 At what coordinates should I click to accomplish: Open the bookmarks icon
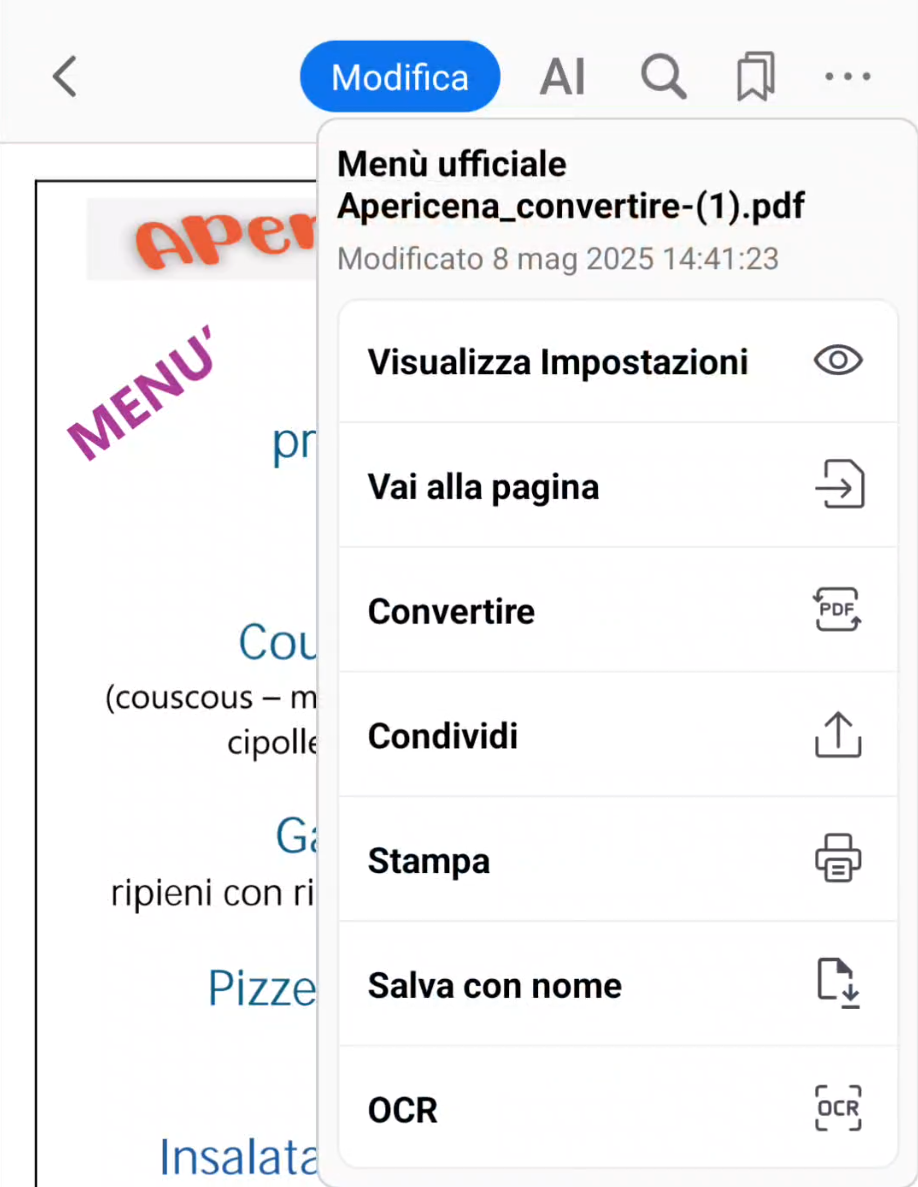(756, 77)
